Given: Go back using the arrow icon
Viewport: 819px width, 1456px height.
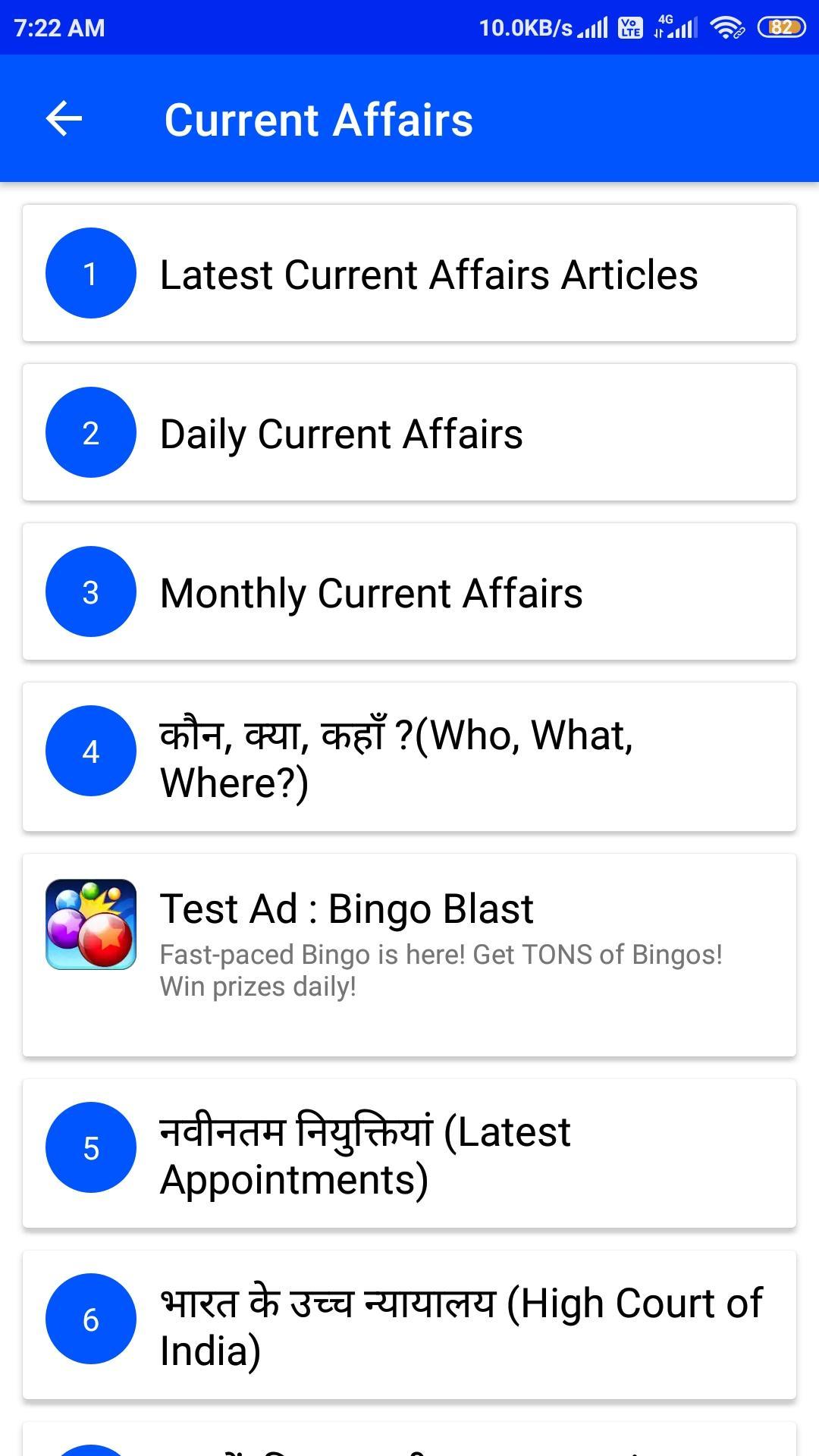Looking at the screenshot, I should coord(64,119).
